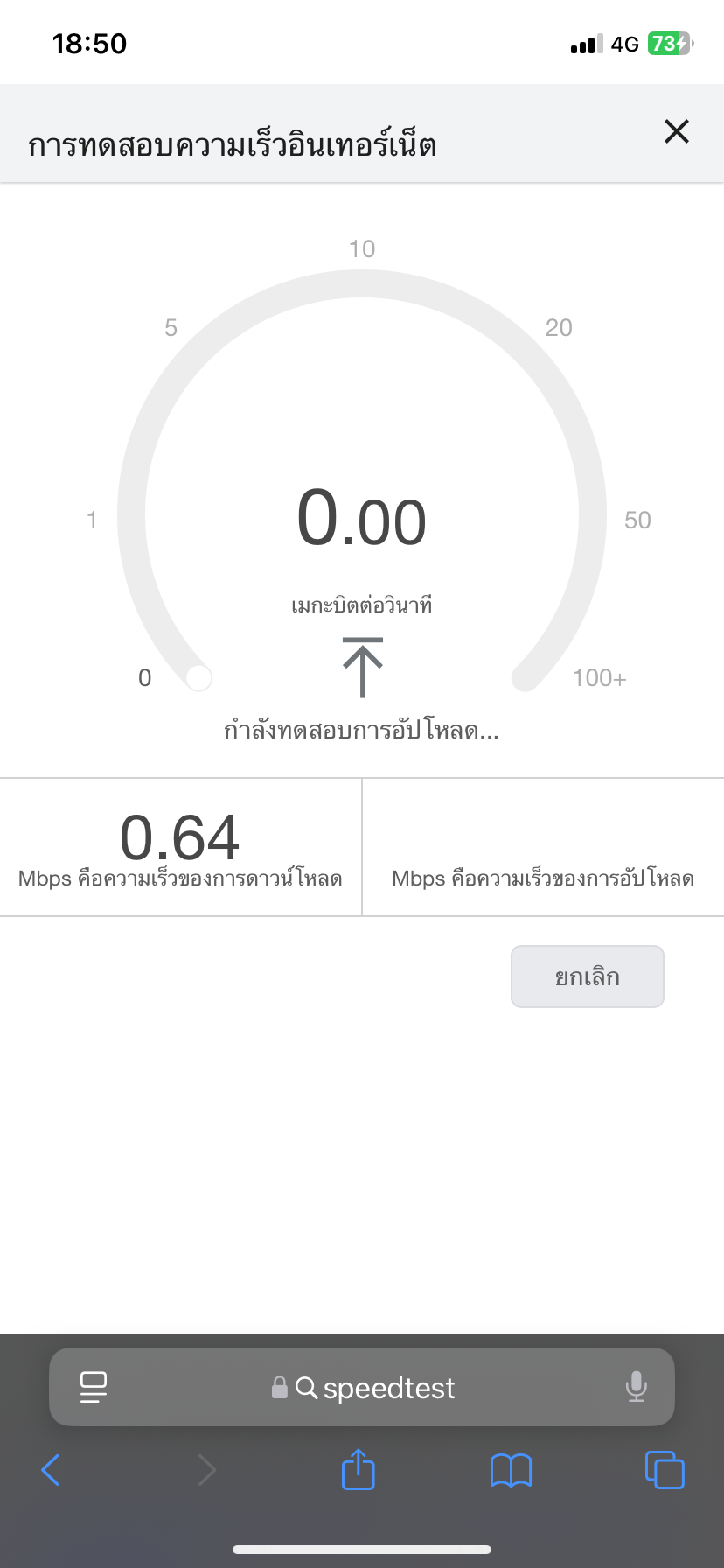The height and width of the screenshot is (1568, 724).
Task: Close the internet speed test dialog
Action: coord(677,131)
